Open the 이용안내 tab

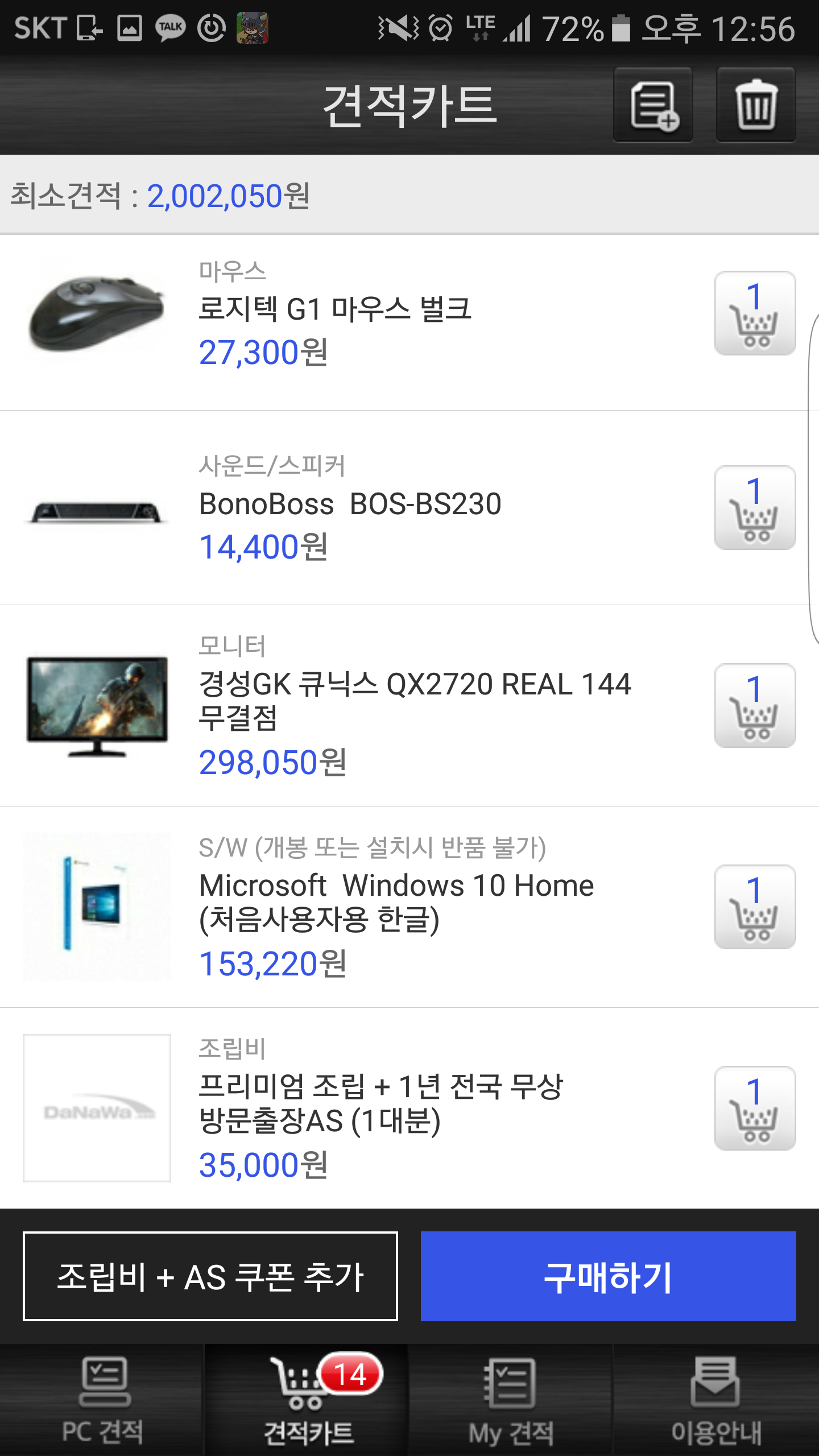715,1400
